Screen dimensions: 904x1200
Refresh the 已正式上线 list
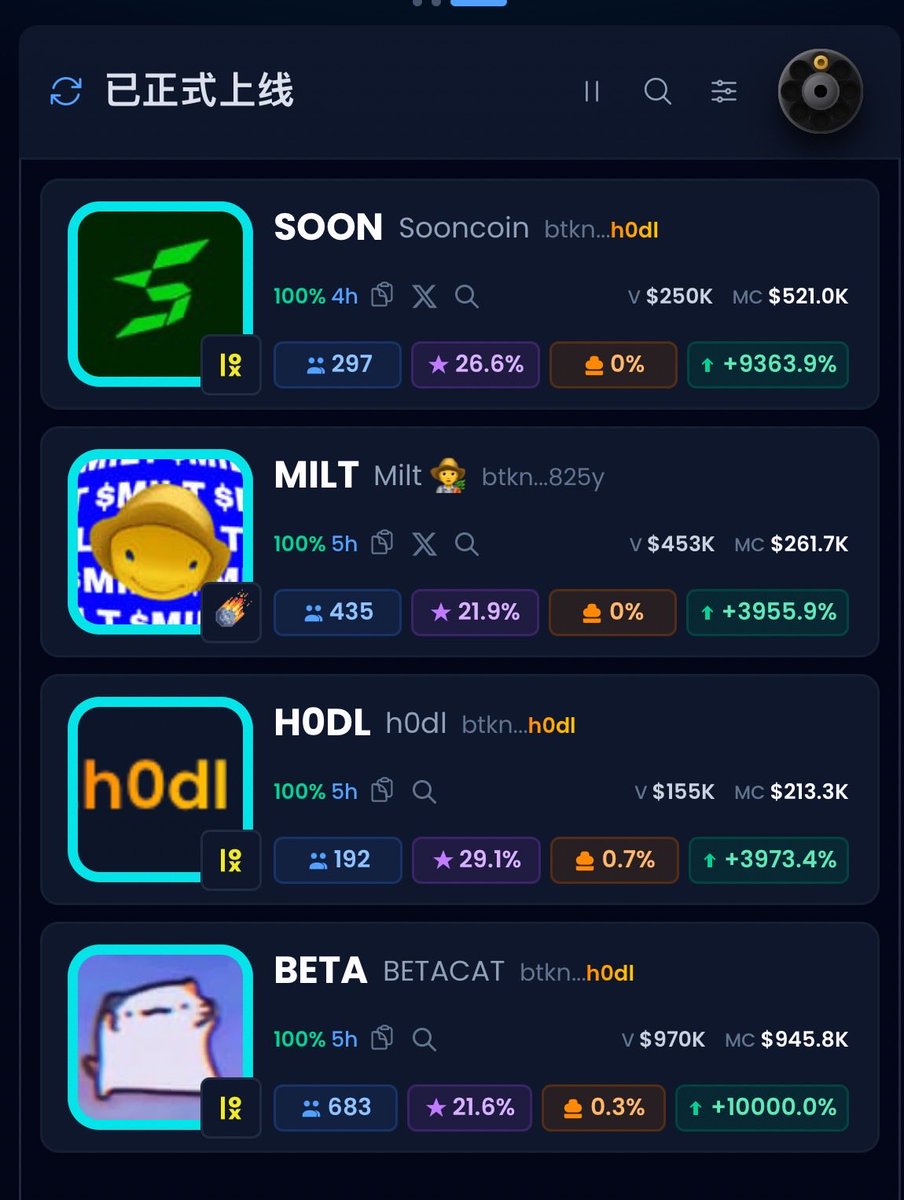point(66,92)
